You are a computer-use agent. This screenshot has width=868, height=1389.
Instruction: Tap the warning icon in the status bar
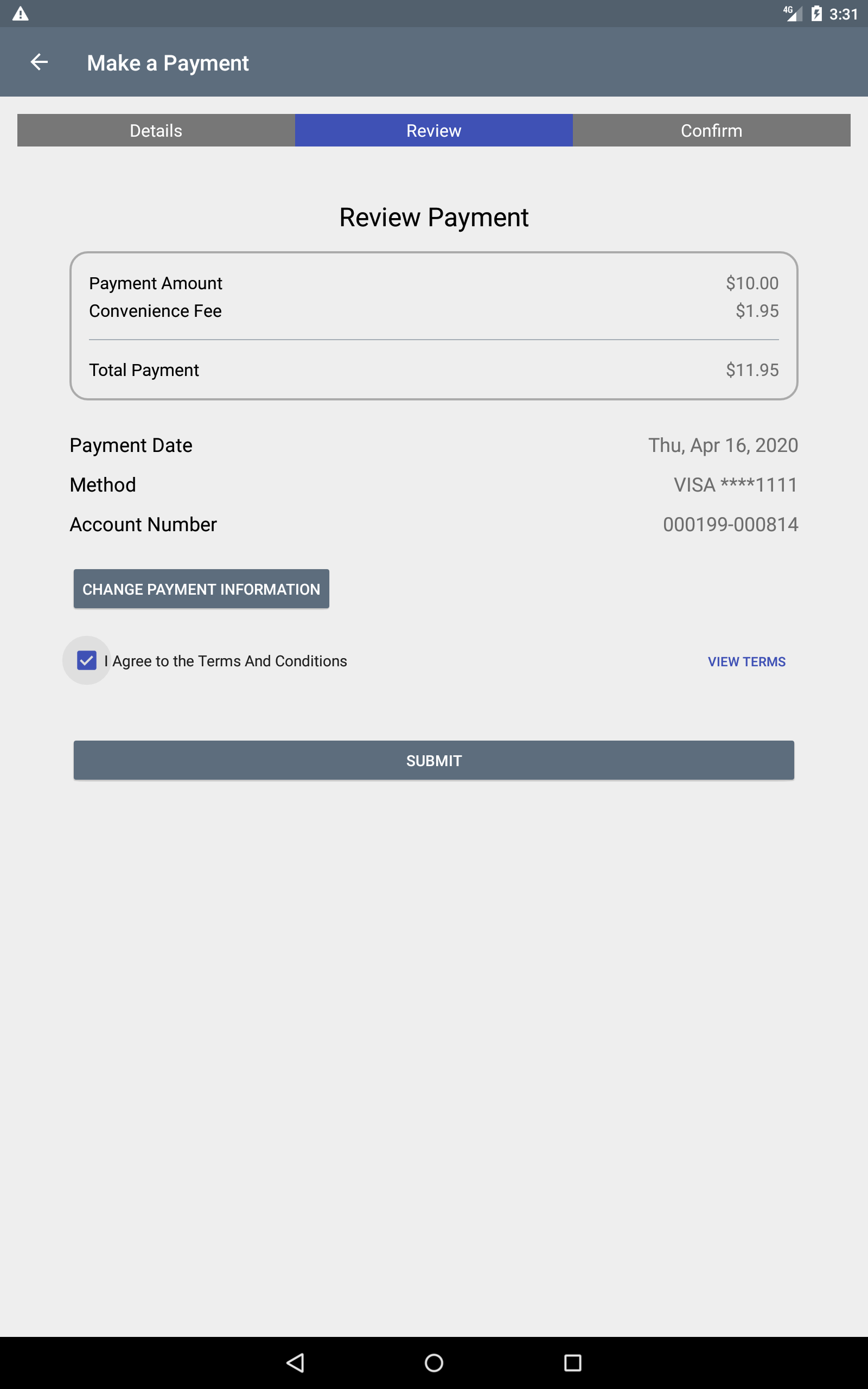[22, 14]
